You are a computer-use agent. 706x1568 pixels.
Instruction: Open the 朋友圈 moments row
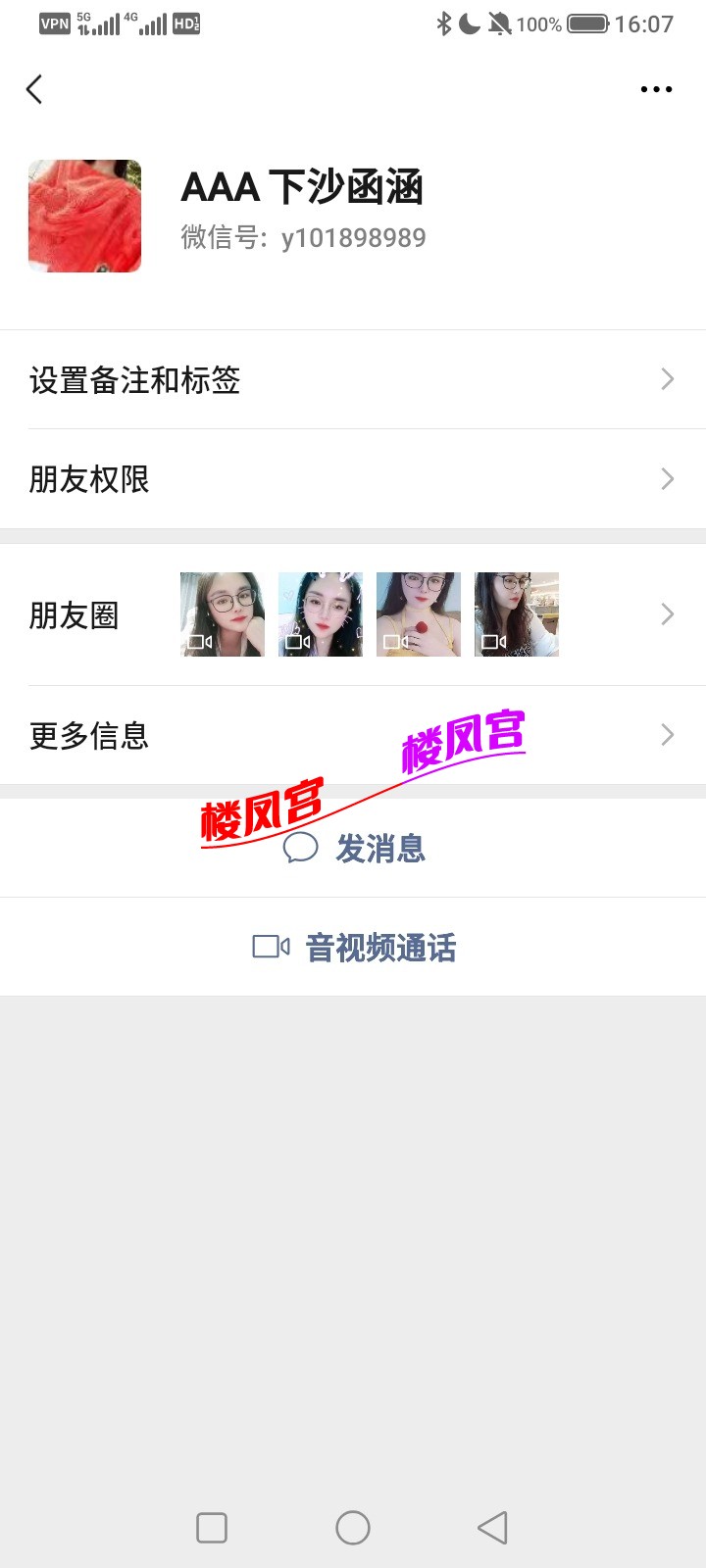pos(353,614)
